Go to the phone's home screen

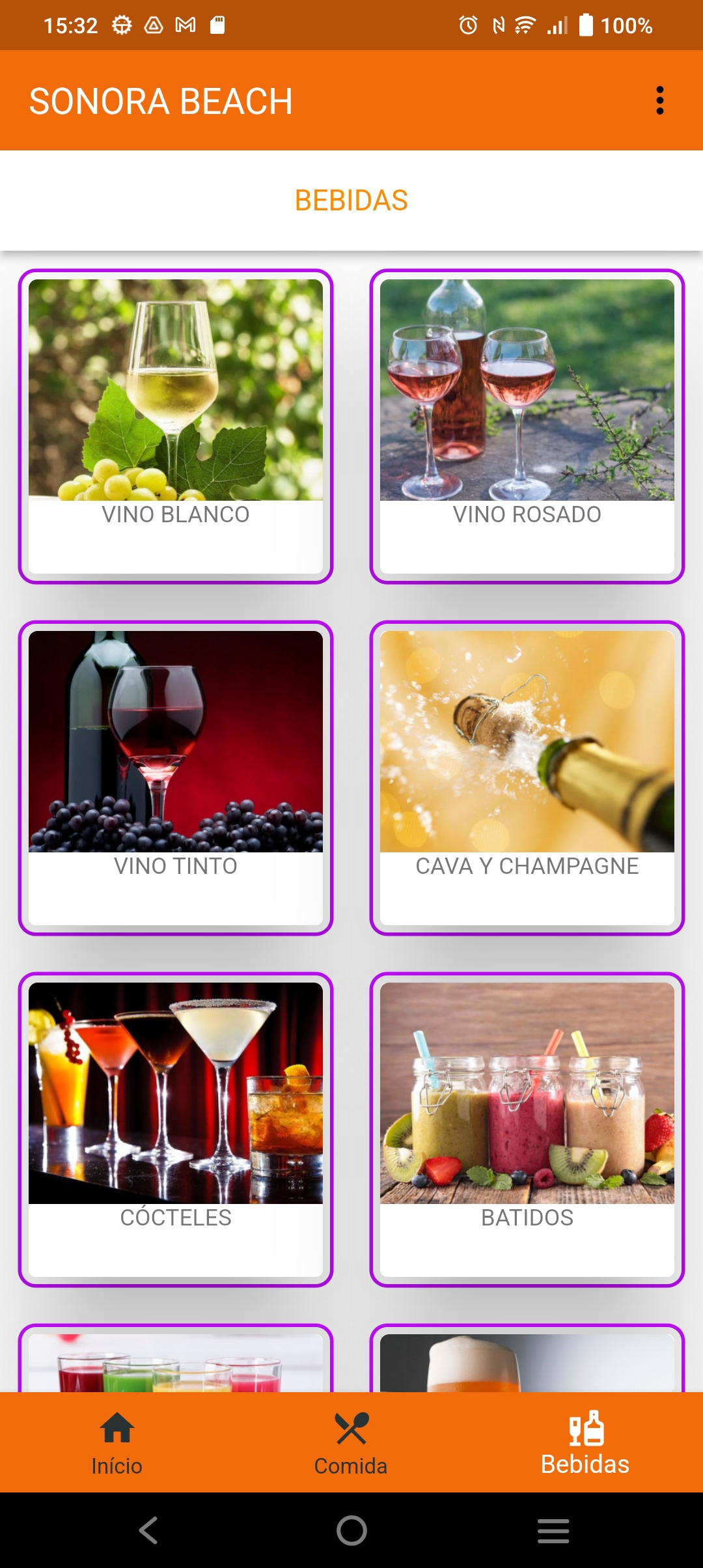pos(351,1530)
